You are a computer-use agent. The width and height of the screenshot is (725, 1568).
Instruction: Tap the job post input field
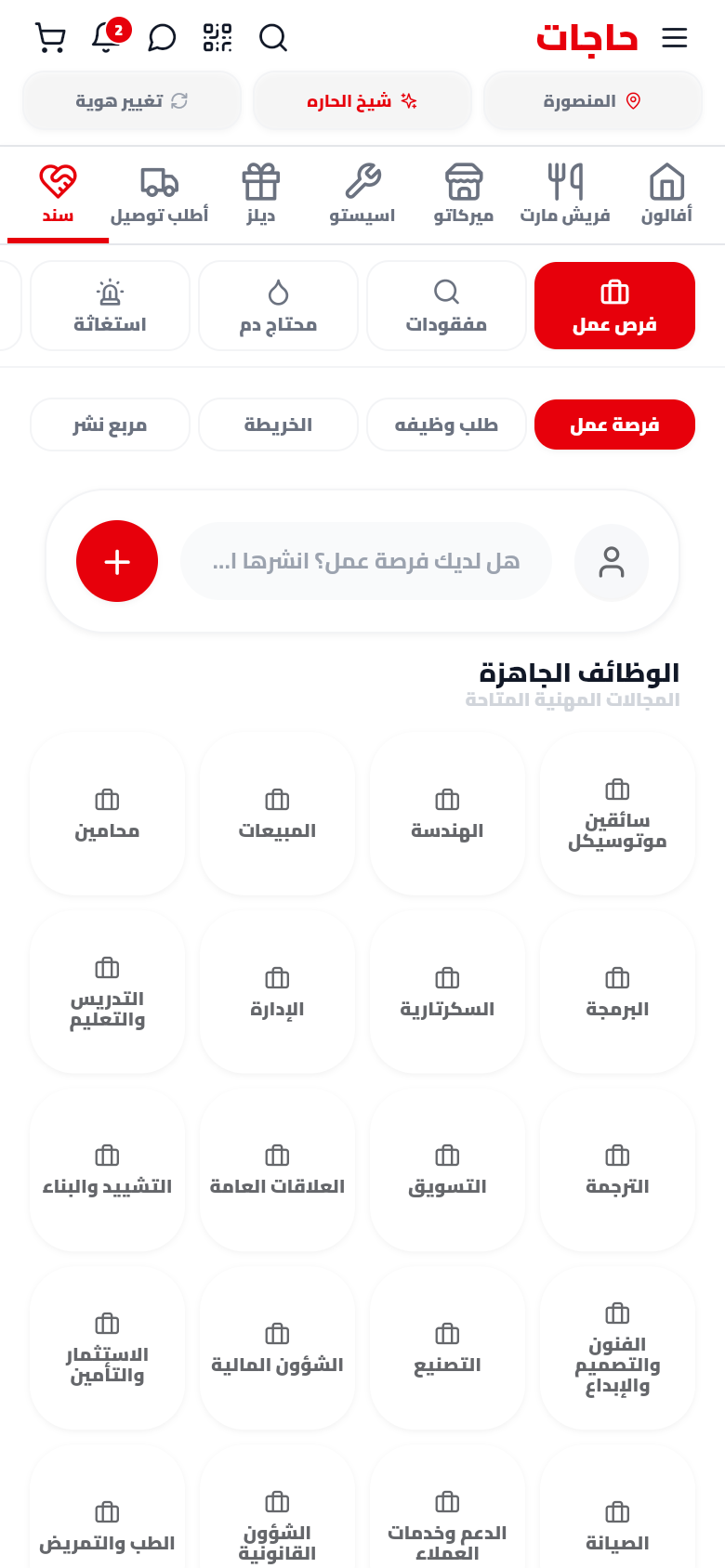[x=366, y=561]
